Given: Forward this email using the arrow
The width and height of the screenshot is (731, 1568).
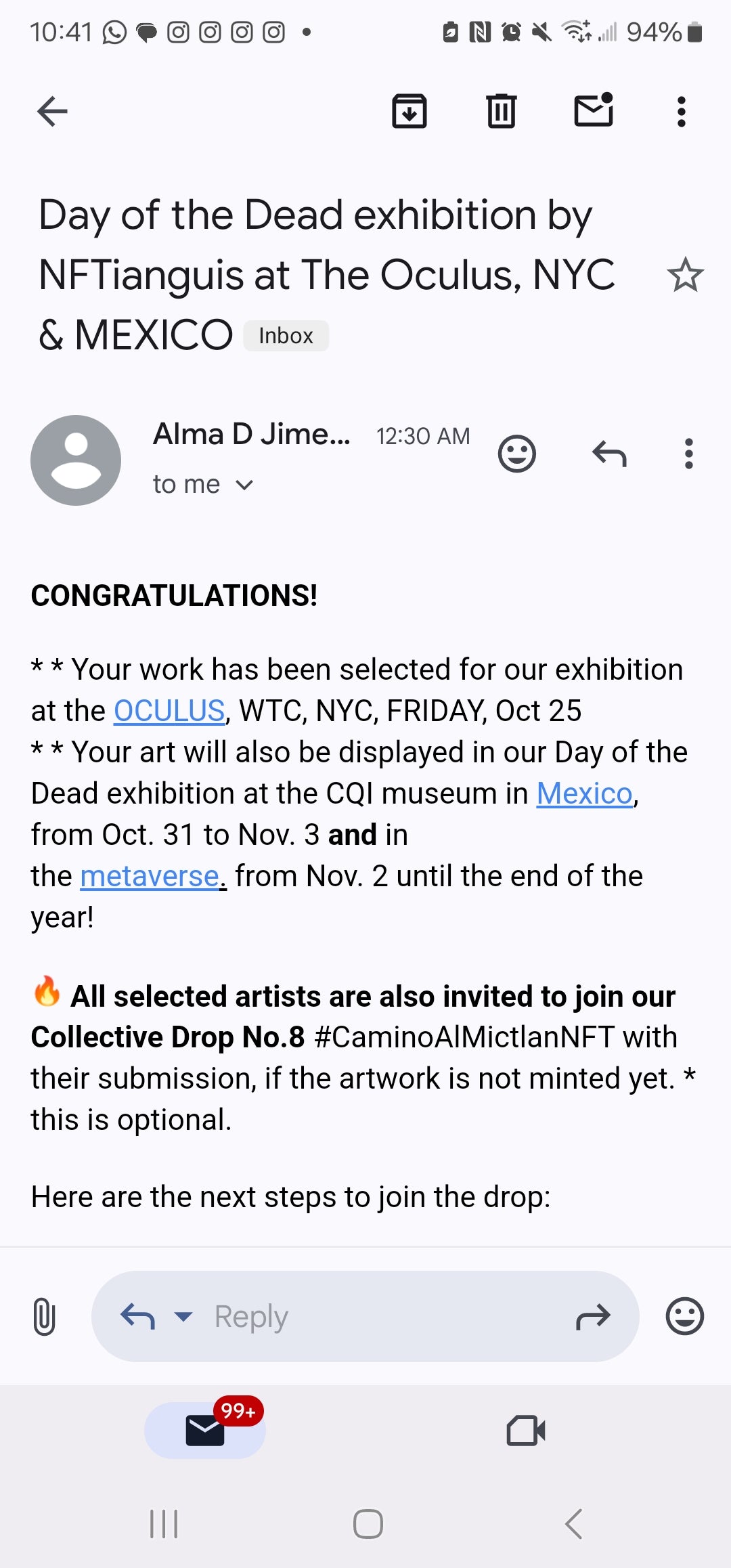Looking at the screenshot, I should pos(593,1316).
